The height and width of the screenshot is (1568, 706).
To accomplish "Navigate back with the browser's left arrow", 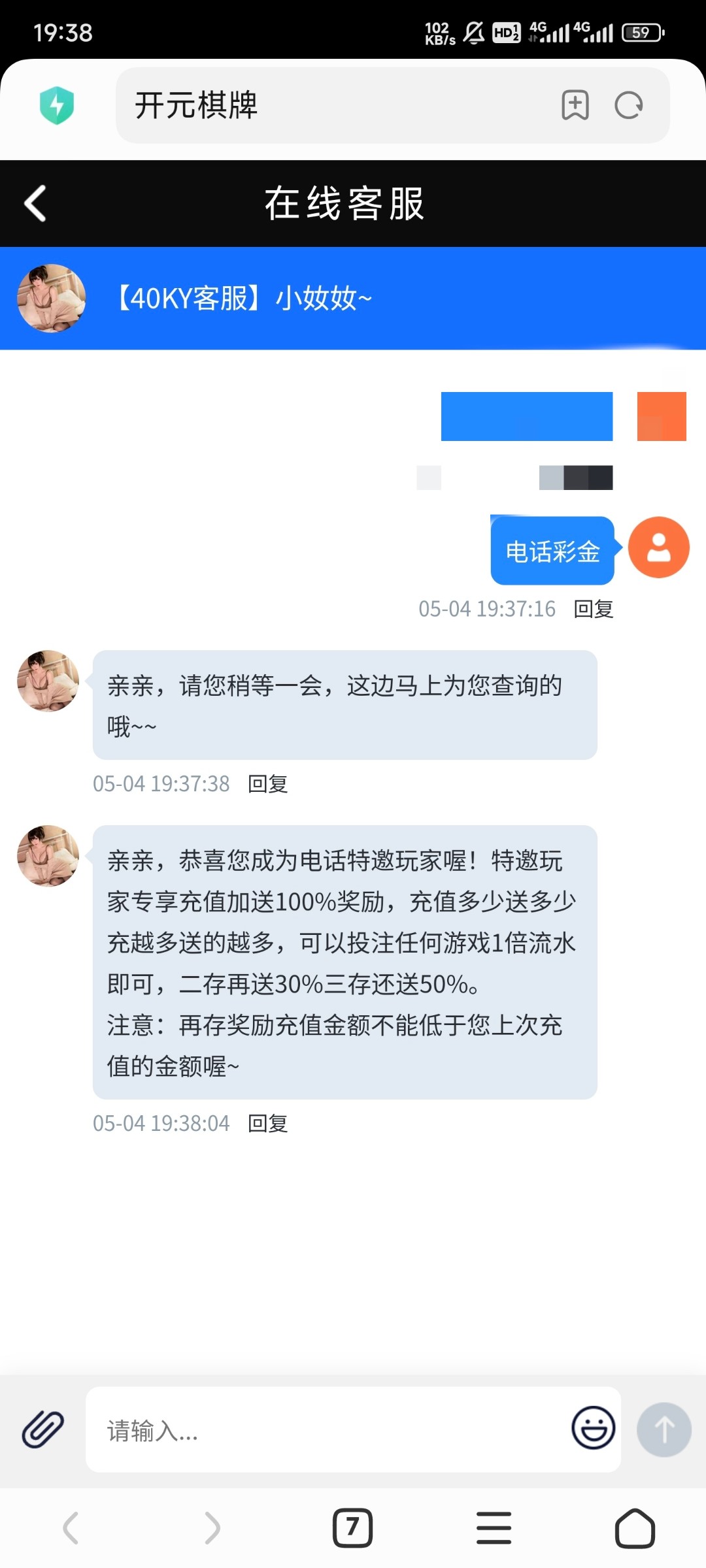I will click(71, 1528).
